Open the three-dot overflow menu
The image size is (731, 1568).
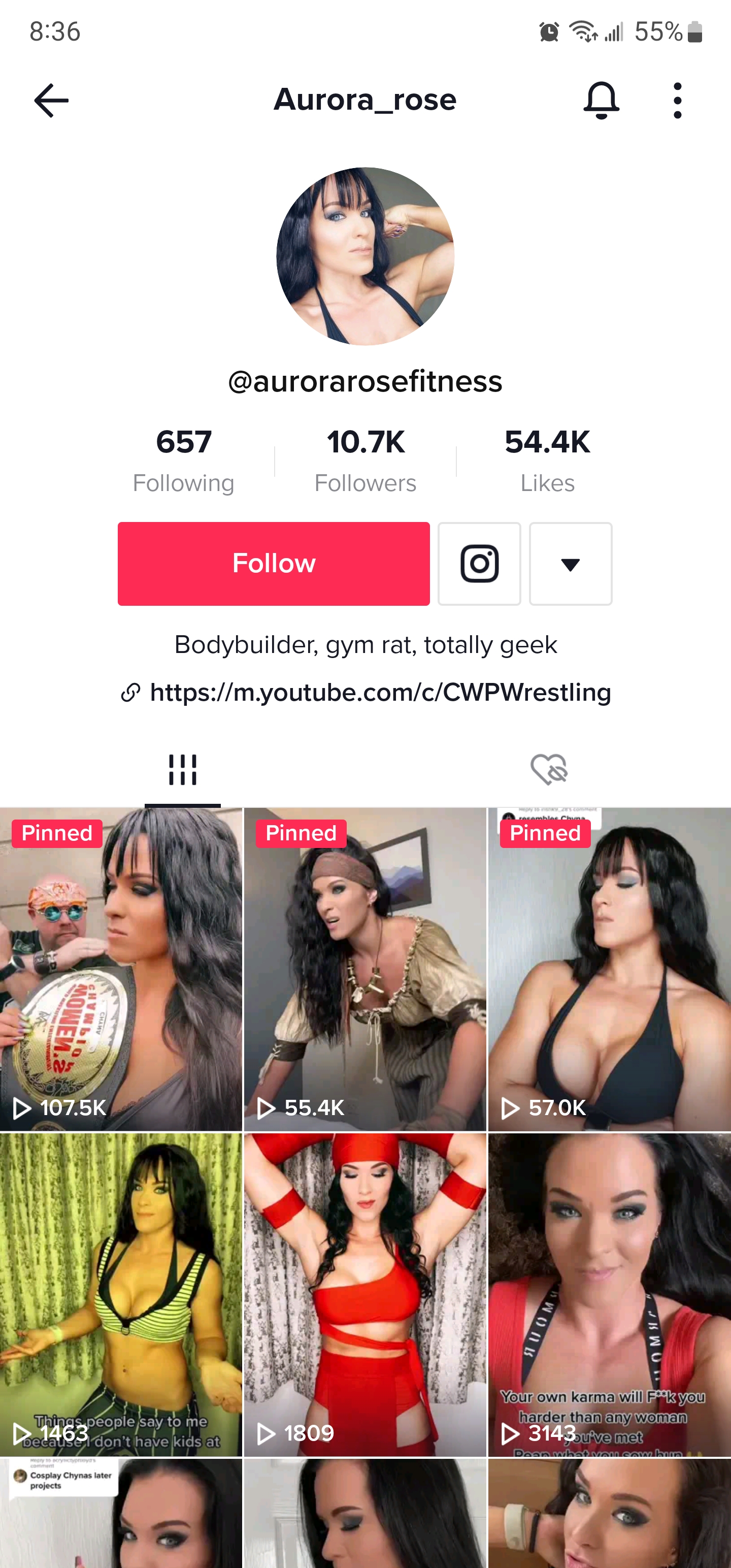pos(677,101)
